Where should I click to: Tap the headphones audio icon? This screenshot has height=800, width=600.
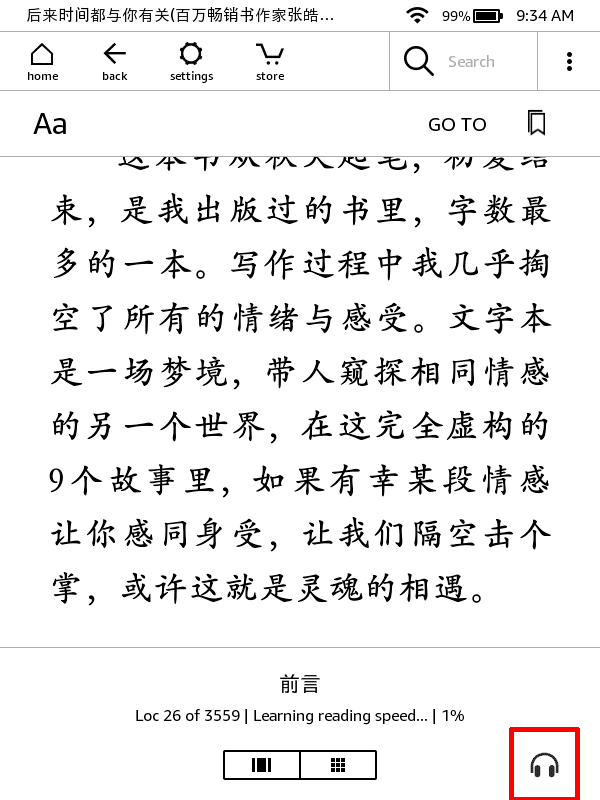coord(544,766)
